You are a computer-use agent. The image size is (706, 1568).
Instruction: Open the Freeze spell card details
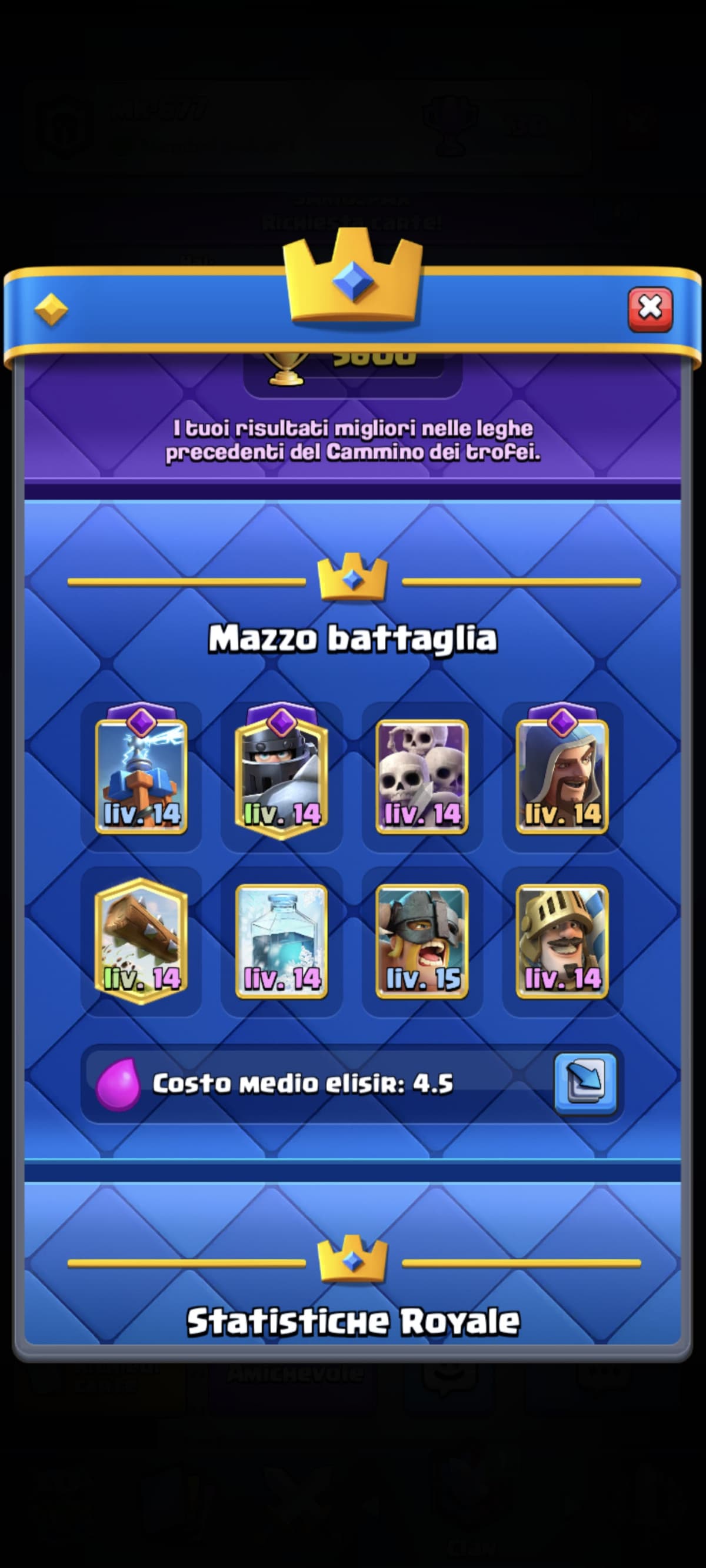tap(281, 941)
